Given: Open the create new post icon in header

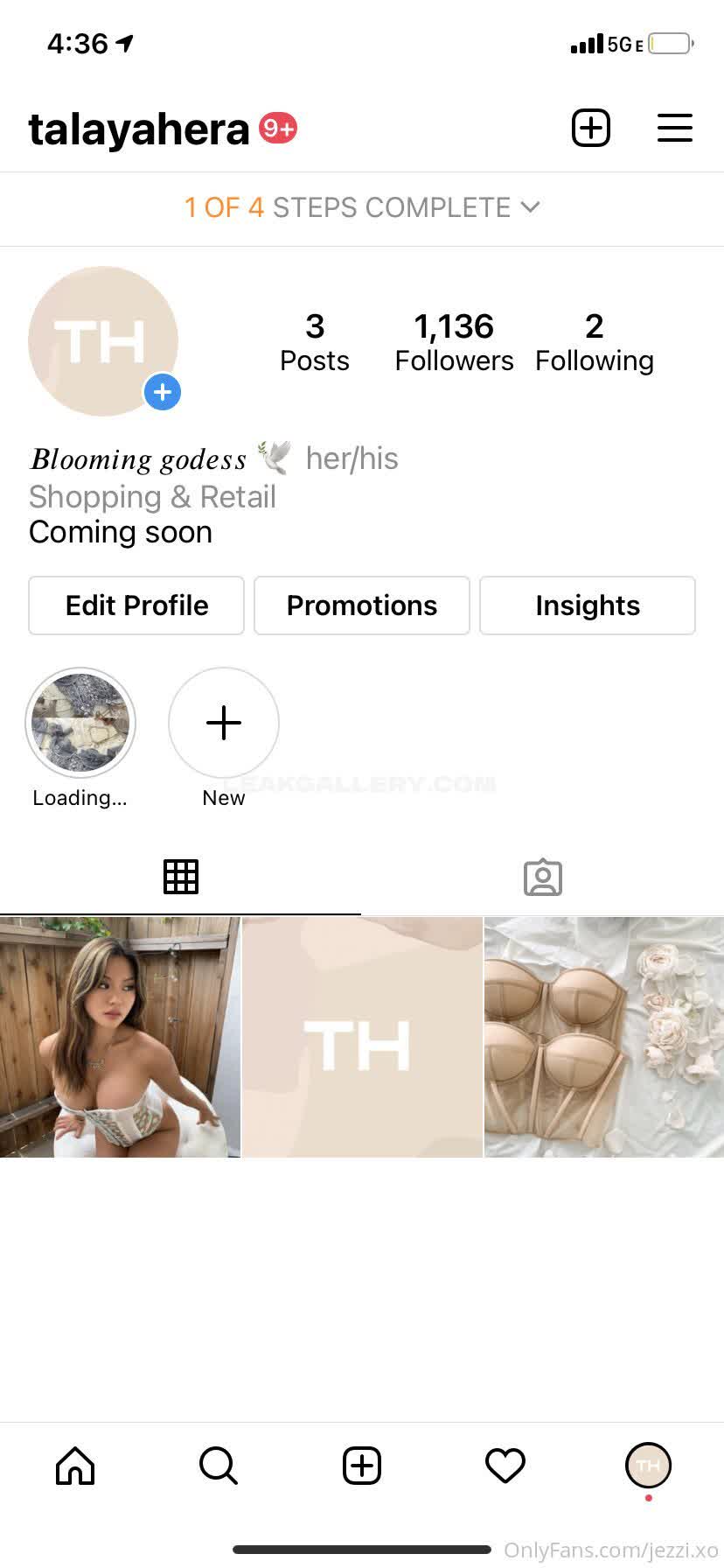Looking at the screenshot, I should [x=590, y=129].
